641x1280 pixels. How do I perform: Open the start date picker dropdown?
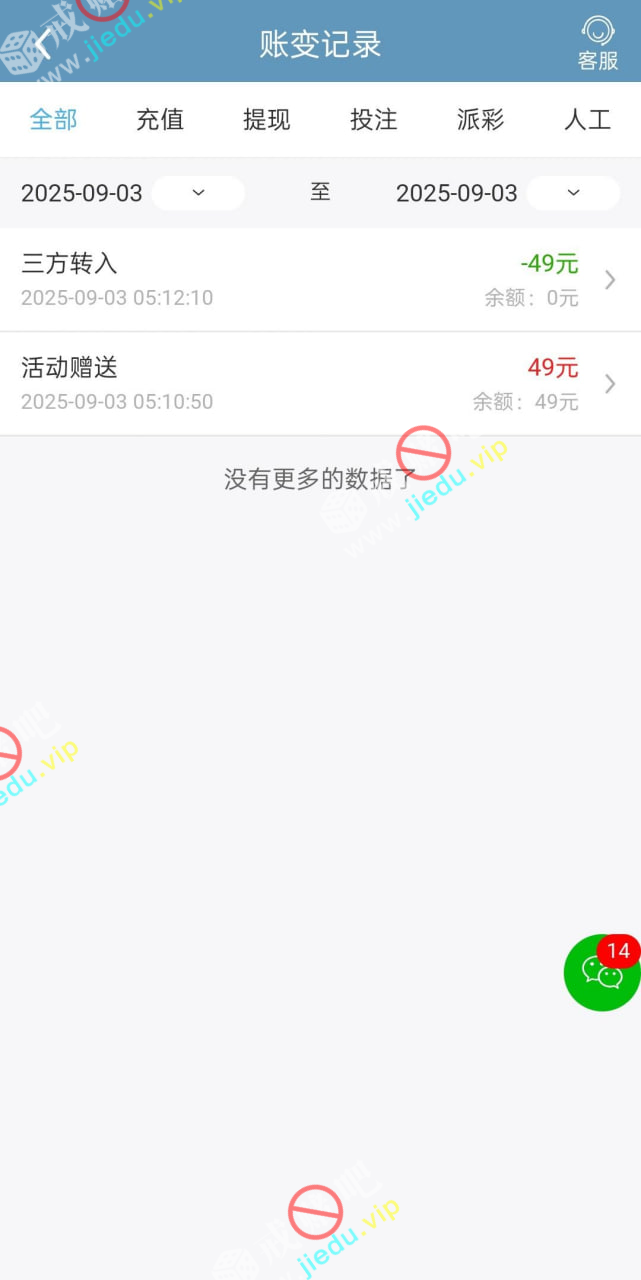pos(198,193)
